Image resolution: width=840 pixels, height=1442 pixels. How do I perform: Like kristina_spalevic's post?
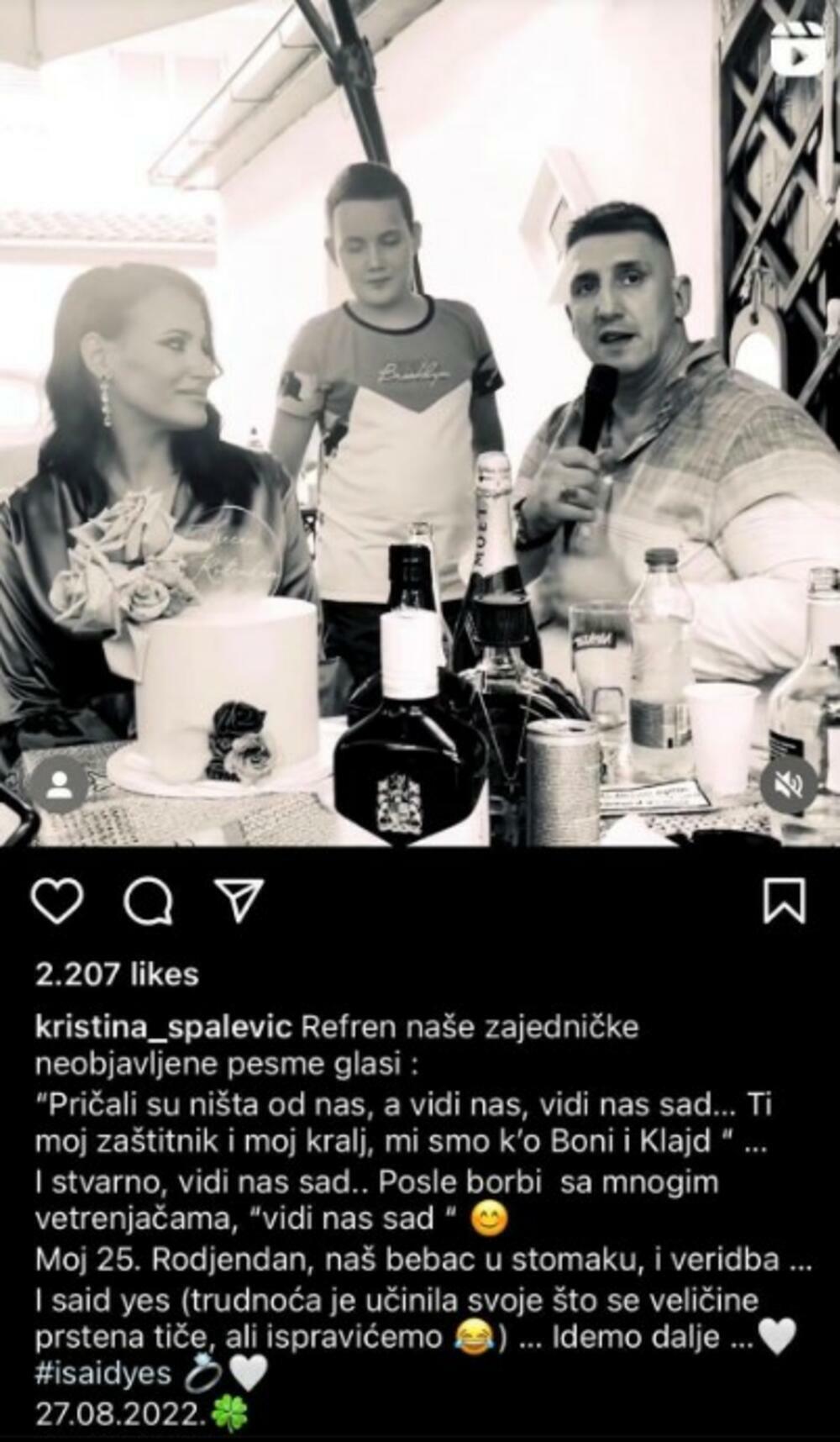coord(57,902)
